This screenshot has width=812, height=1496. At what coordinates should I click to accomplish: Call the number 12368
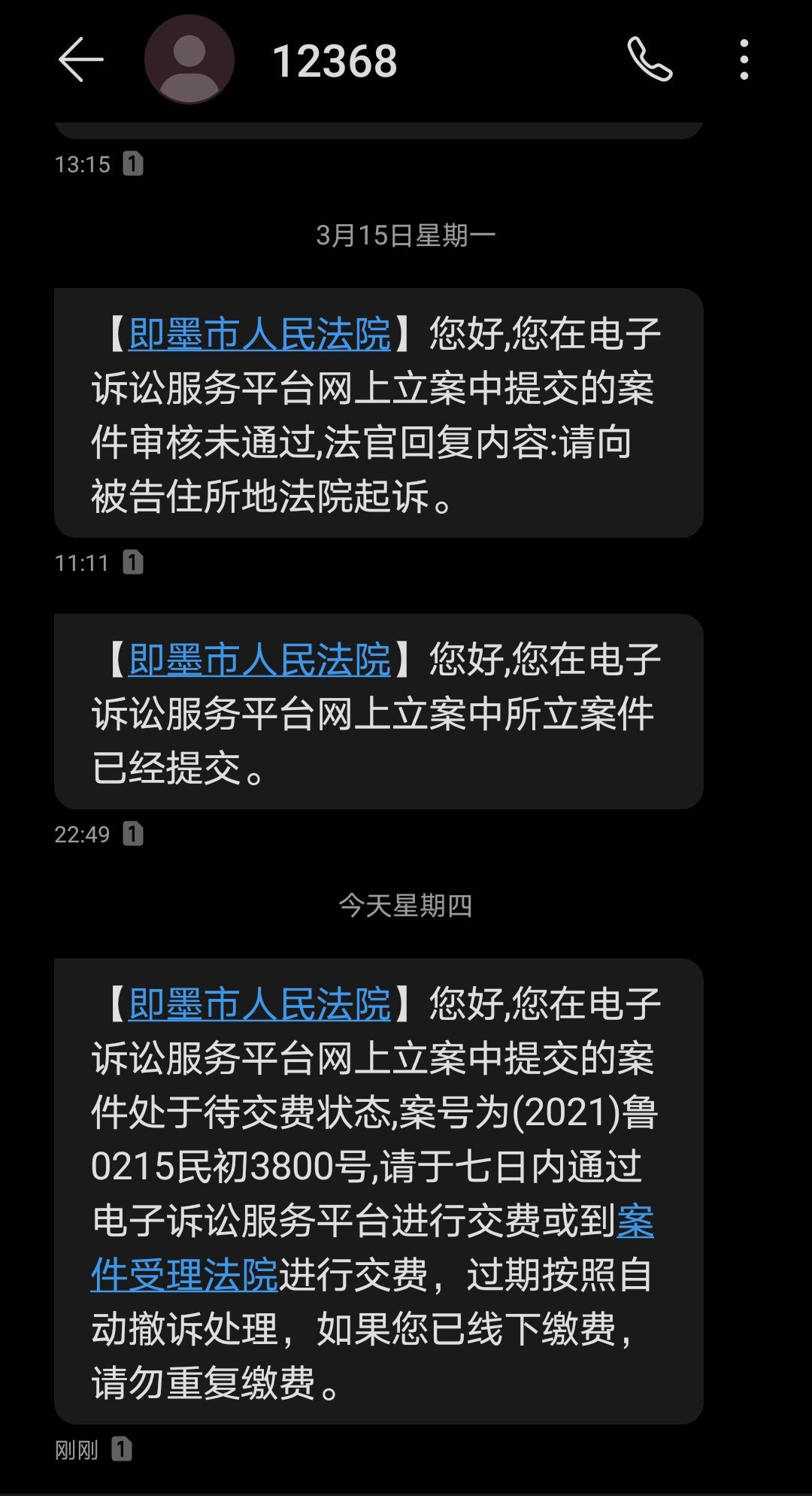(x=650, y=59)
